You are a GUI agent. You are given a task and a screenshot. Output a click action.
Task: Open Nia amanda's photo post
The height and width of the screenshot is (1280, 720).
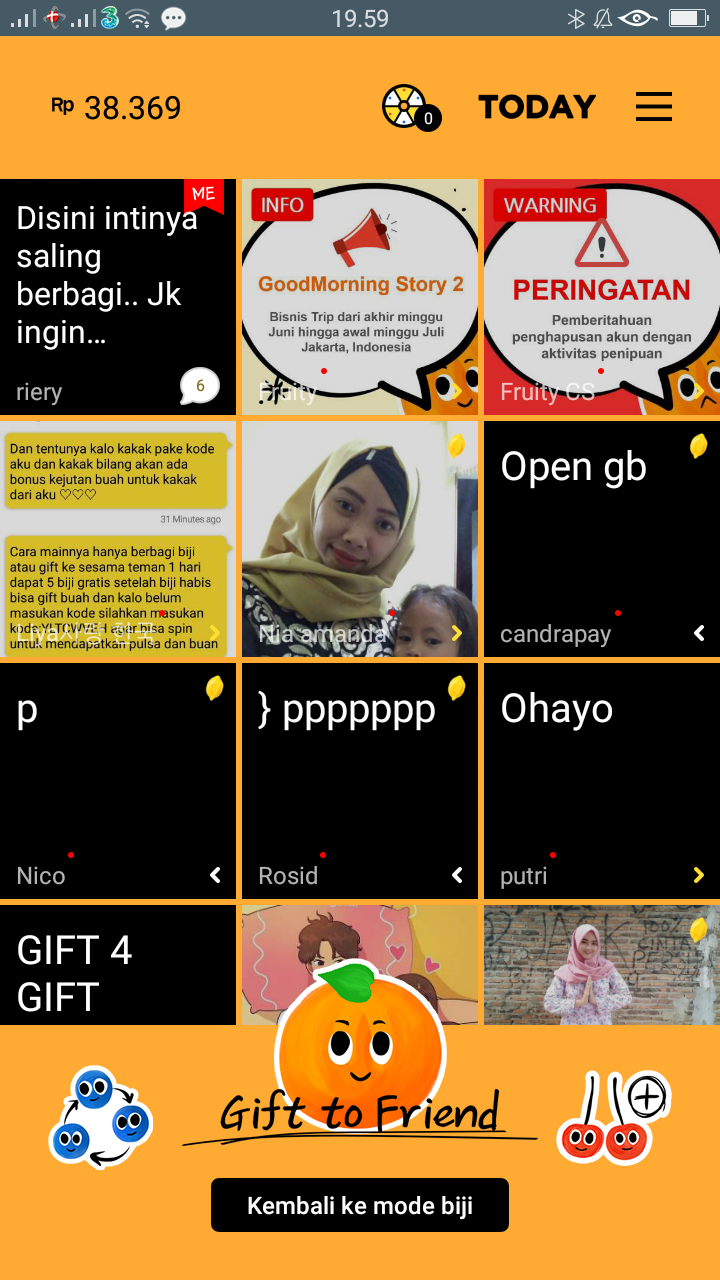point(360,539)
